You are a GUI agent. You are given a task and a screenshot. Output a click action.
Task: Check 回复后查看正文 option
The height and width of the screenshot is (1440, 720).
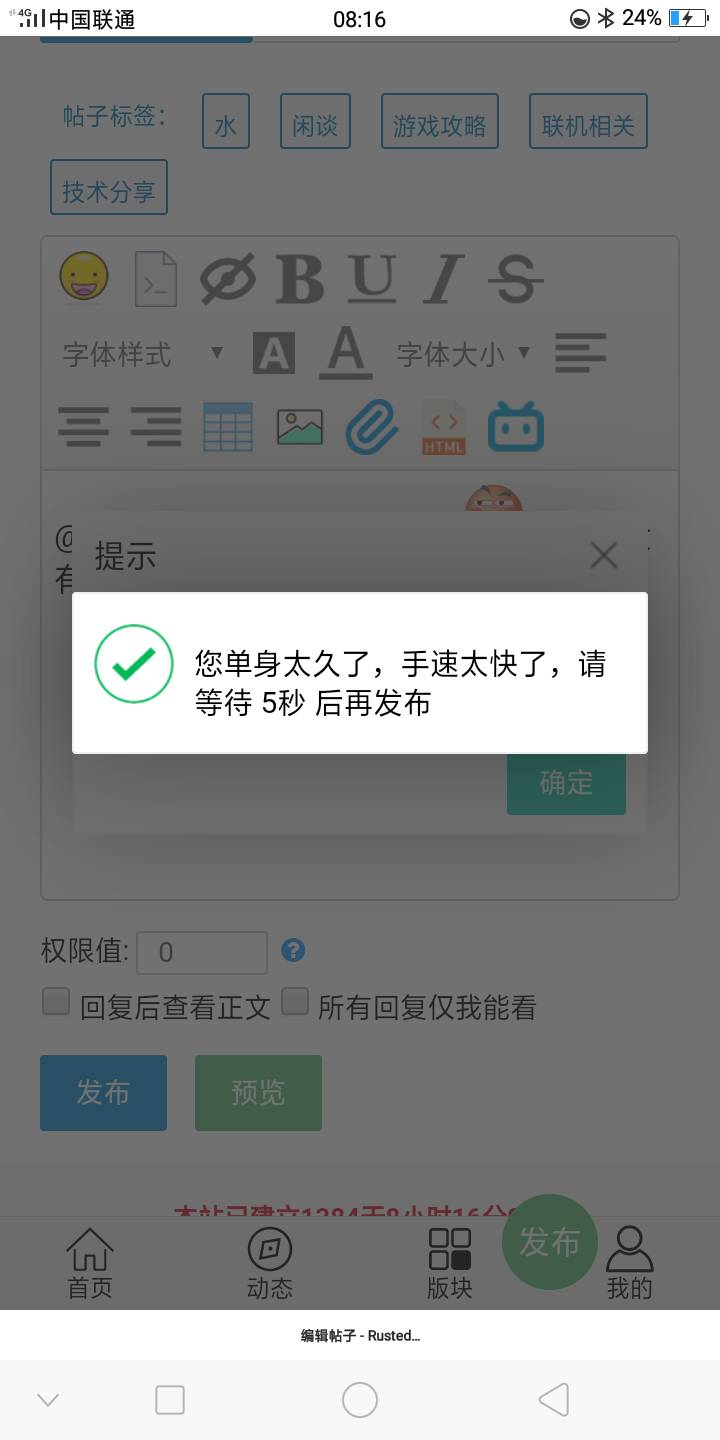56,1002
